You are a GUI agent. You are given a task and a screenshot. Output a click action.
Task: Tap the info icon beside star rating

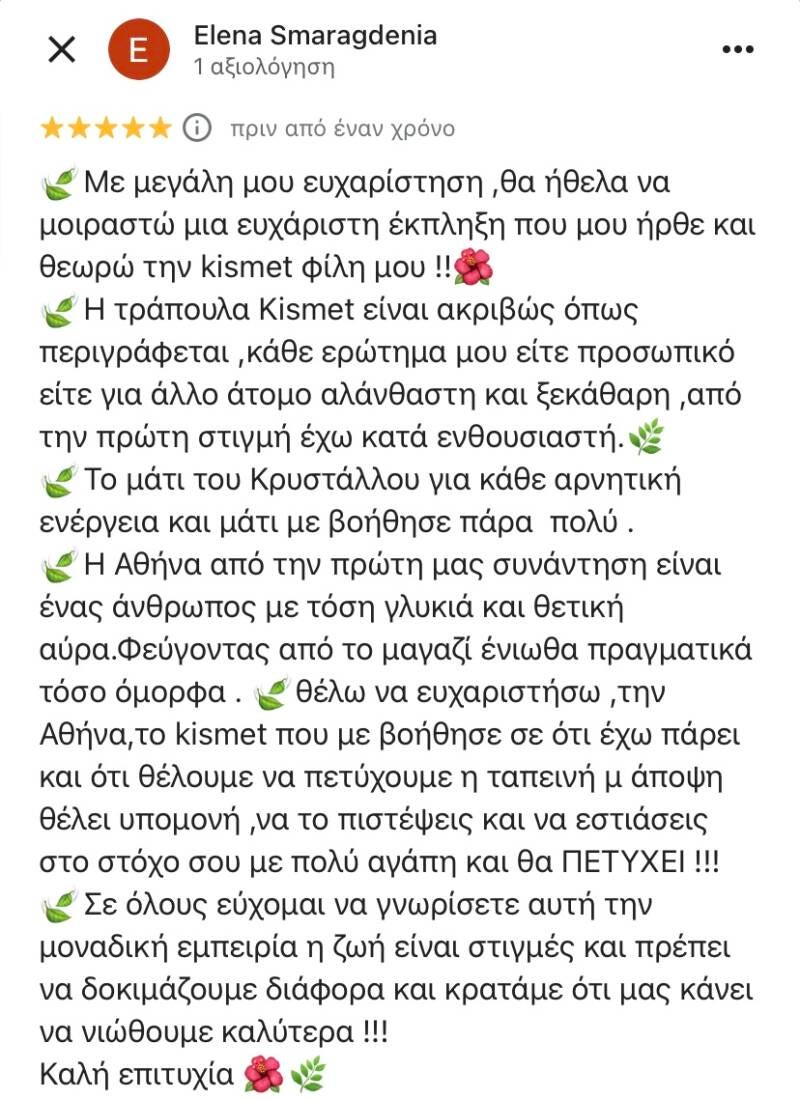197,128
